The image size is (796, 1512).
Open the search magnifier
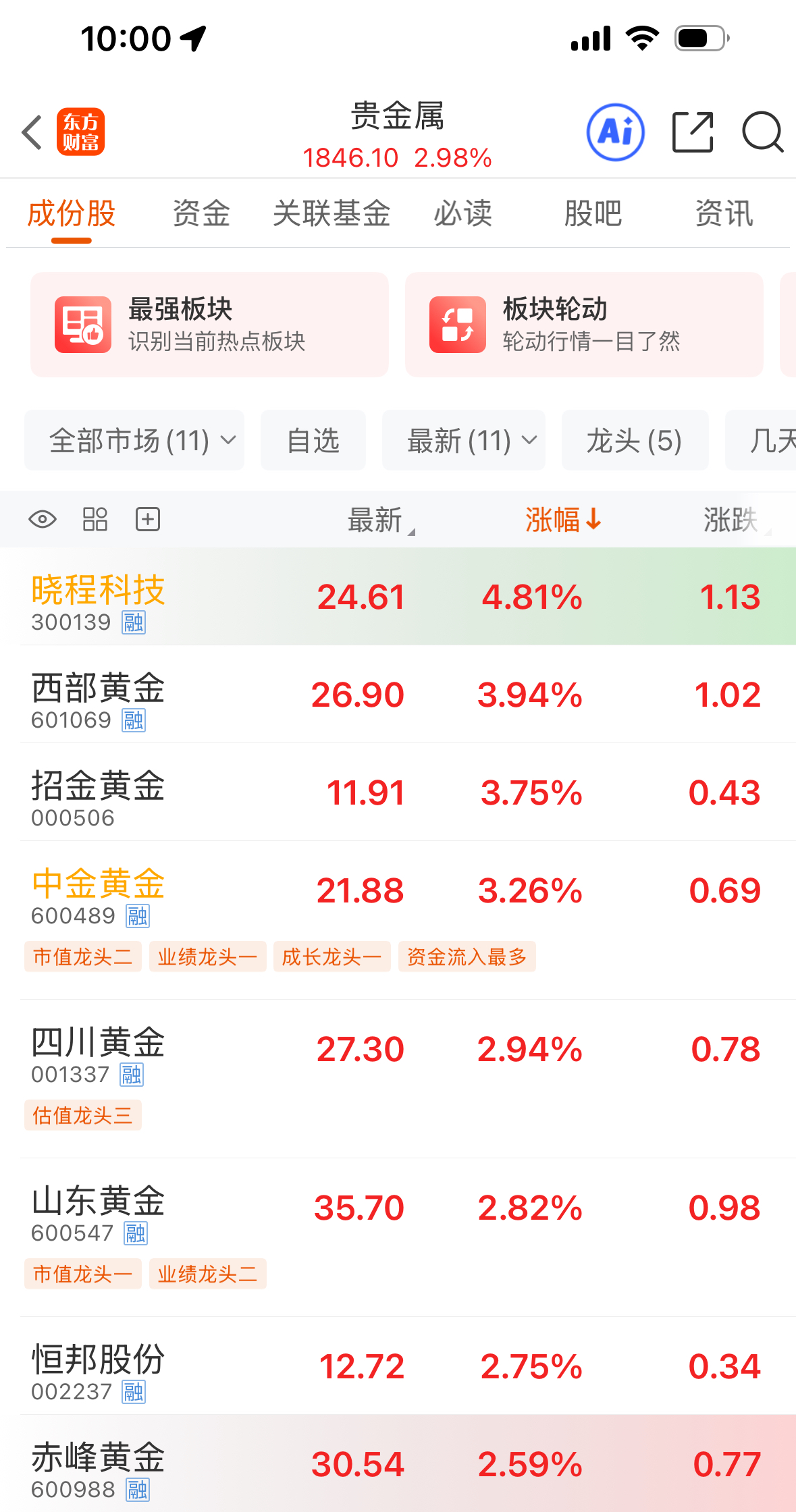coord(762,132)
